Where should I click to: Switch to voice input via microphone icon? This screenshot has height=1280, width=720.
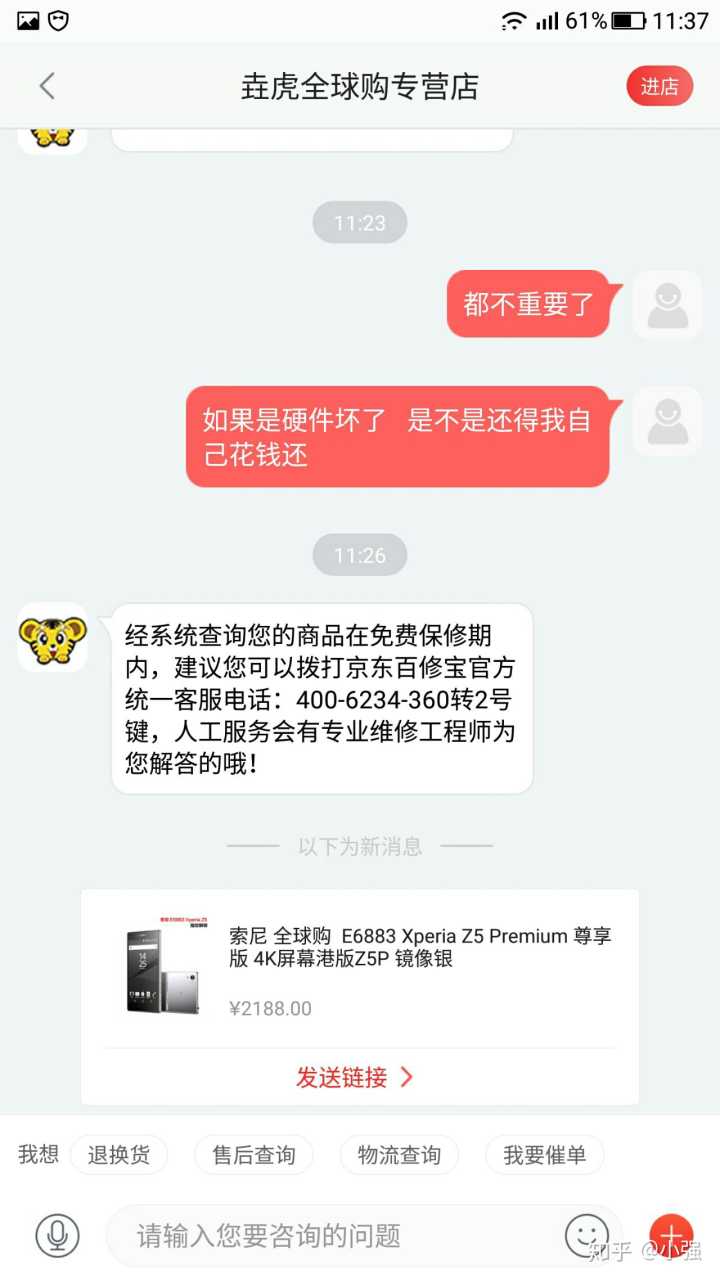(58, 1236)
